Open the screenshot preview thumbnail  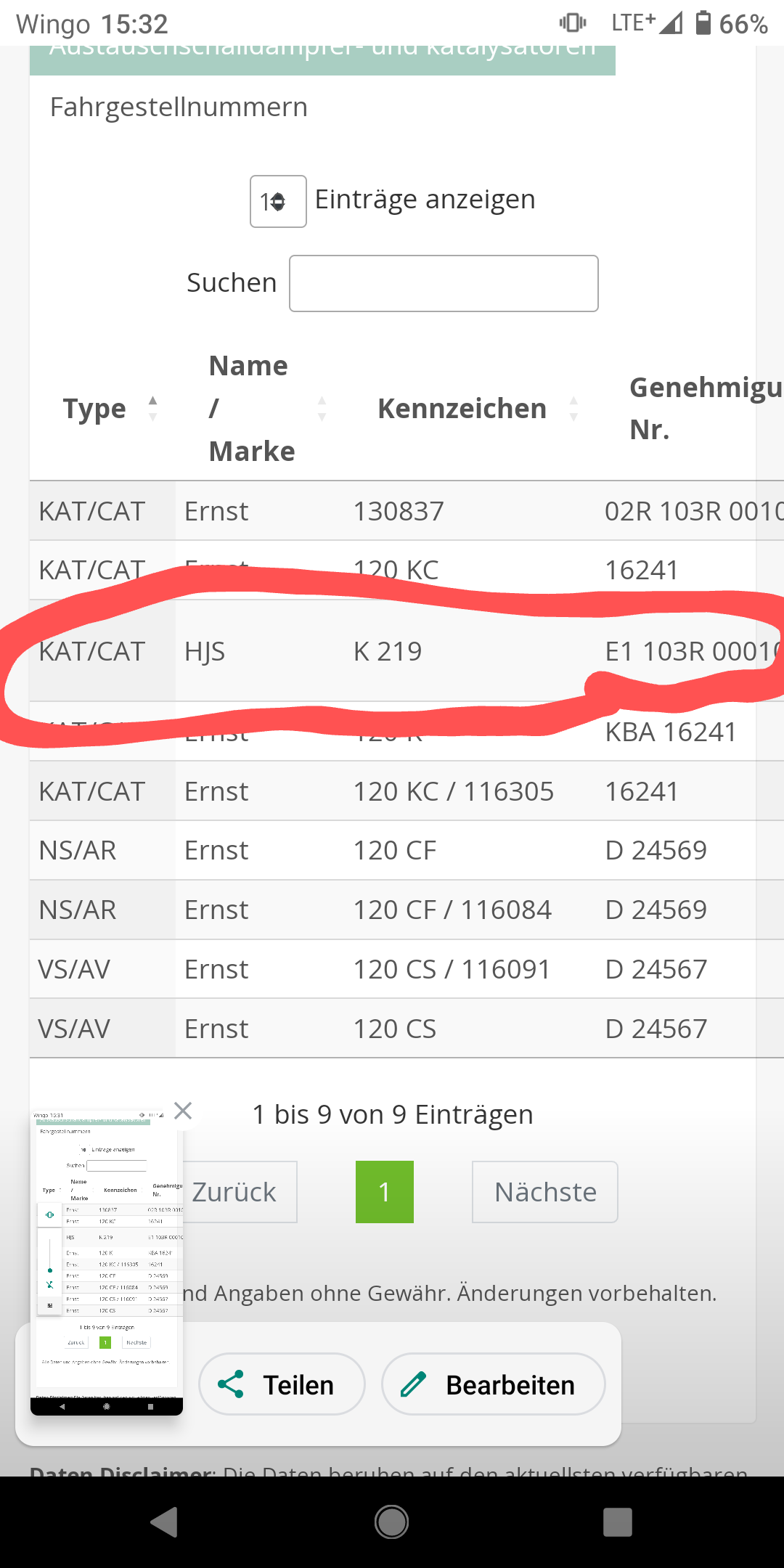(x=107, y=1262)
